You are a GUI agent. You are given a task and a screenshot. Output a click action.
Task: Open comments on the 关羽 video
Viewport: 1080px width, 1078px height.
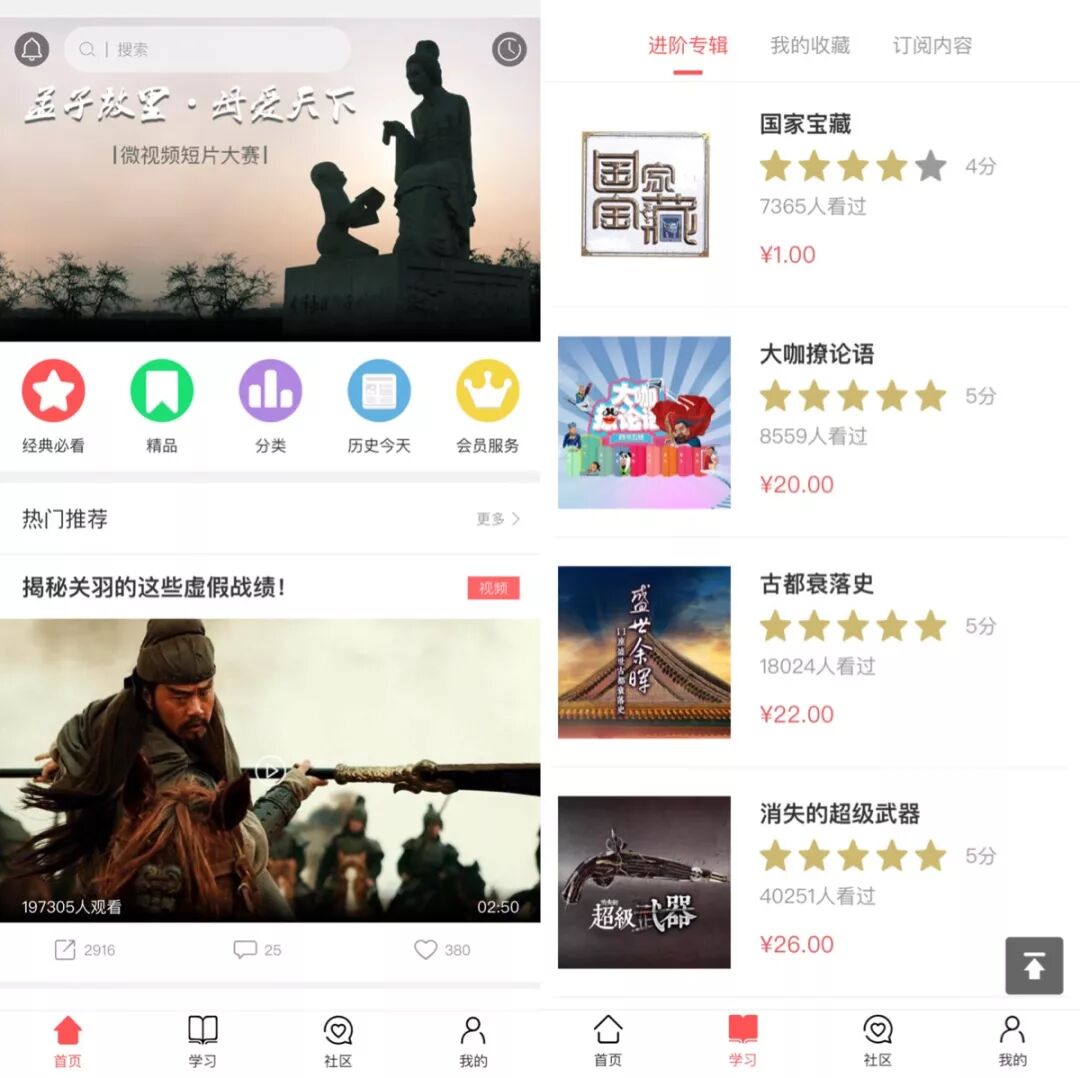coord(257,950)
